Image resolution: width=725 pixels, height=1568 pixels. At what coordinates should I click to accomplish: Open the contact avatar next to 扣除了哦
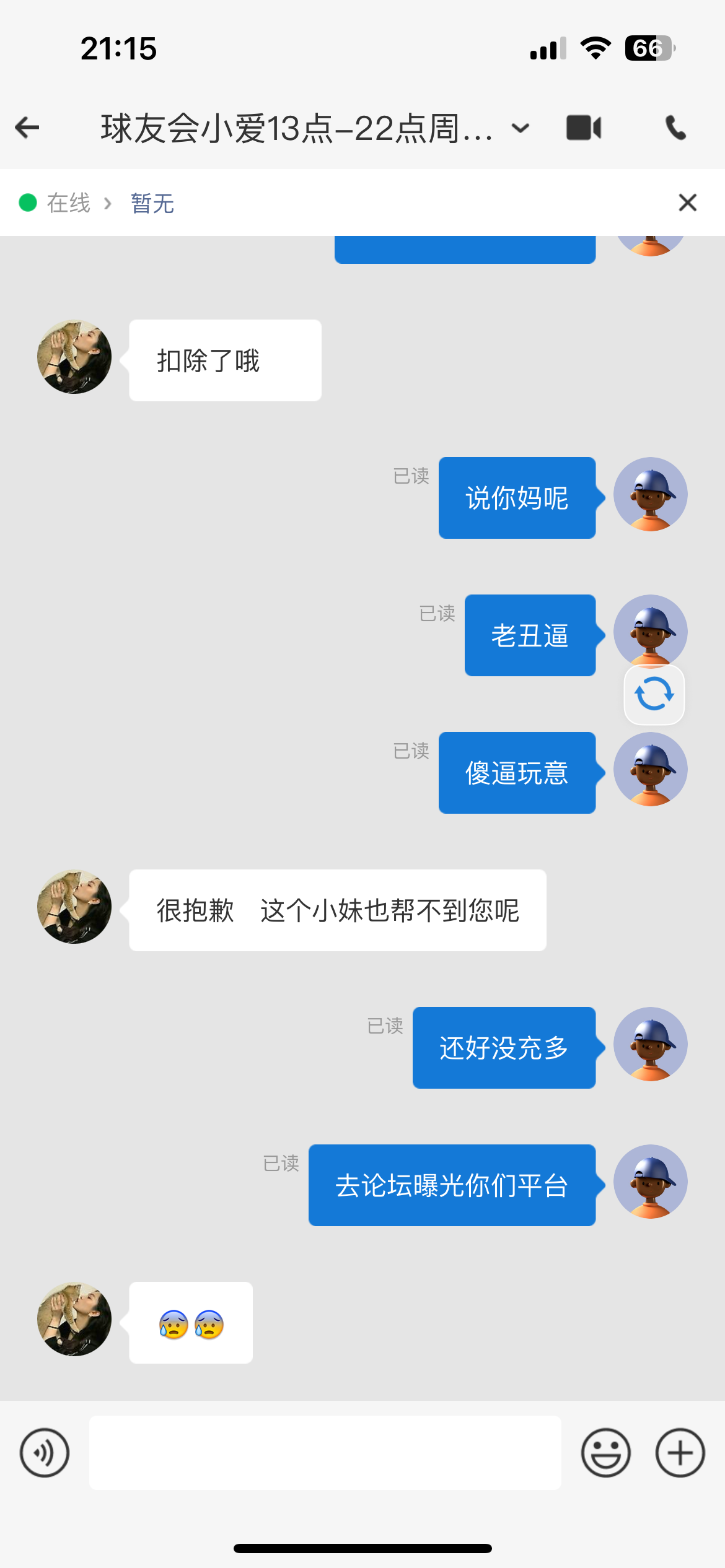74,357
